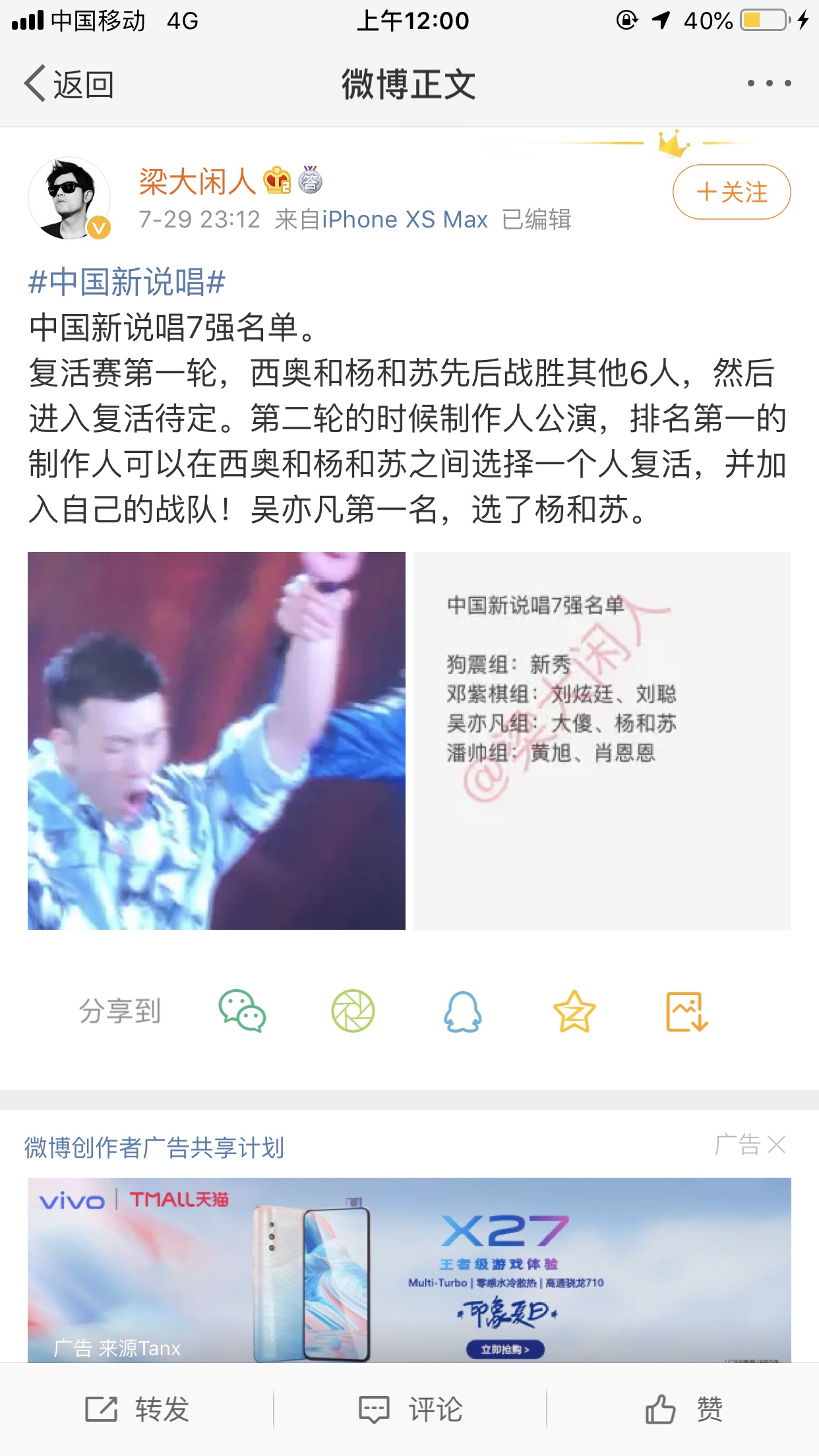Open 评论 to comment
819x1456 pixels.
point(409,1409)
